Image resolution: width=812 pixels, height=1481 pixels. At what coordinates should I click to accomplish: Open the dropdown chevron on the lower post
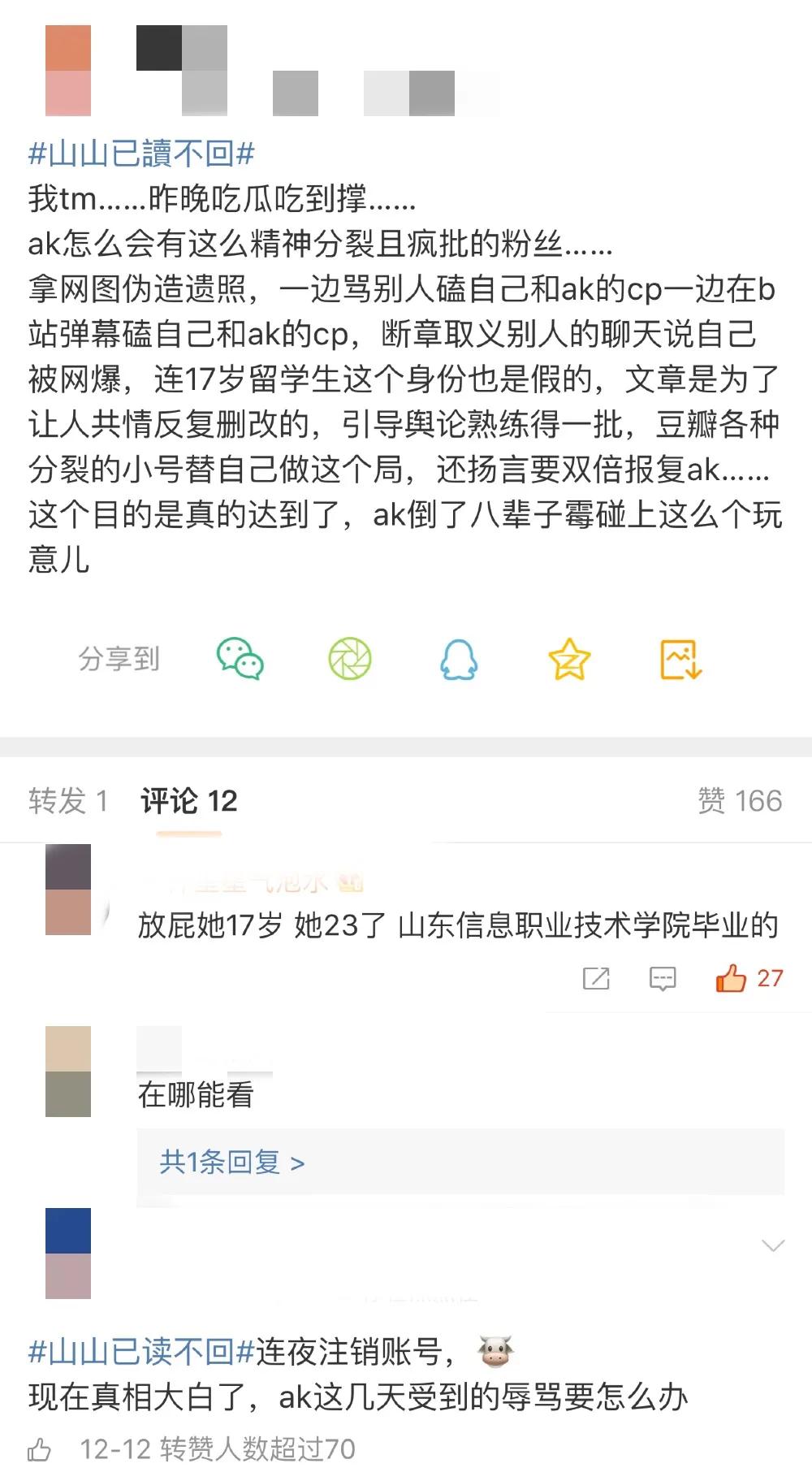pyautogui.click(x=773, y=1245)
